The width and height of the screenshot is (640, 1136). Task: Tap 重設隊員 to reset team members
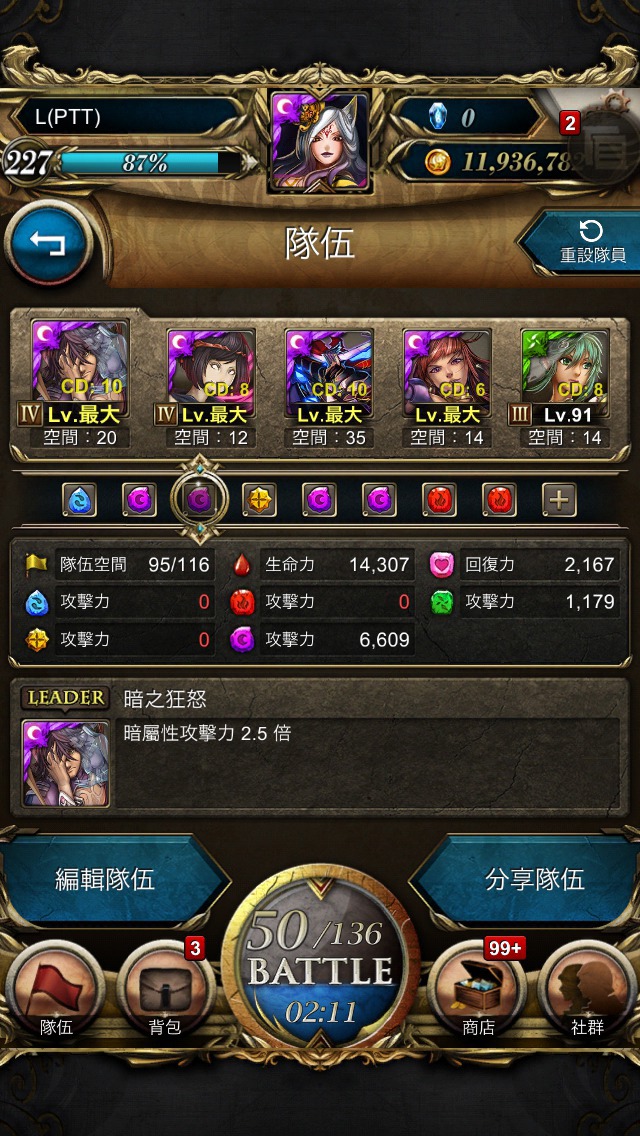(x=586, y=243)
